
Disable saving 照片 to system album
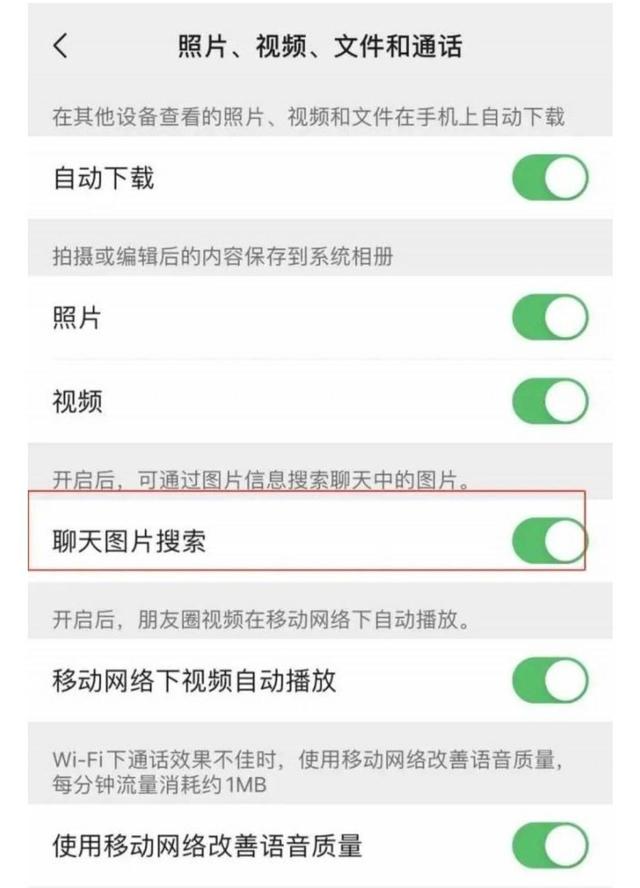click(549, 318)
